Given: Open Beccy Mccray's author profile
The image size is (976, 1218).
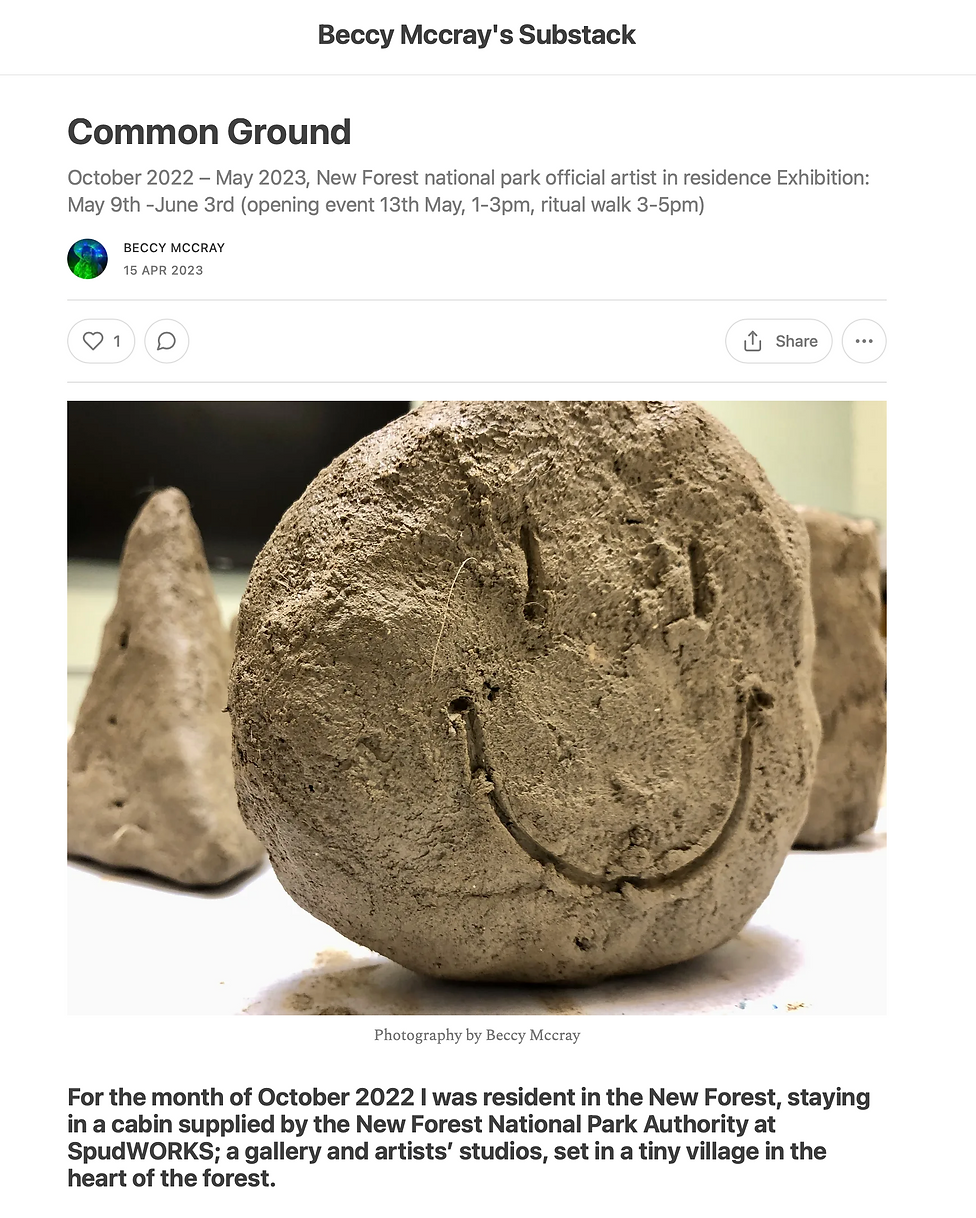Looking at the screenshot, I should [174, 248].
